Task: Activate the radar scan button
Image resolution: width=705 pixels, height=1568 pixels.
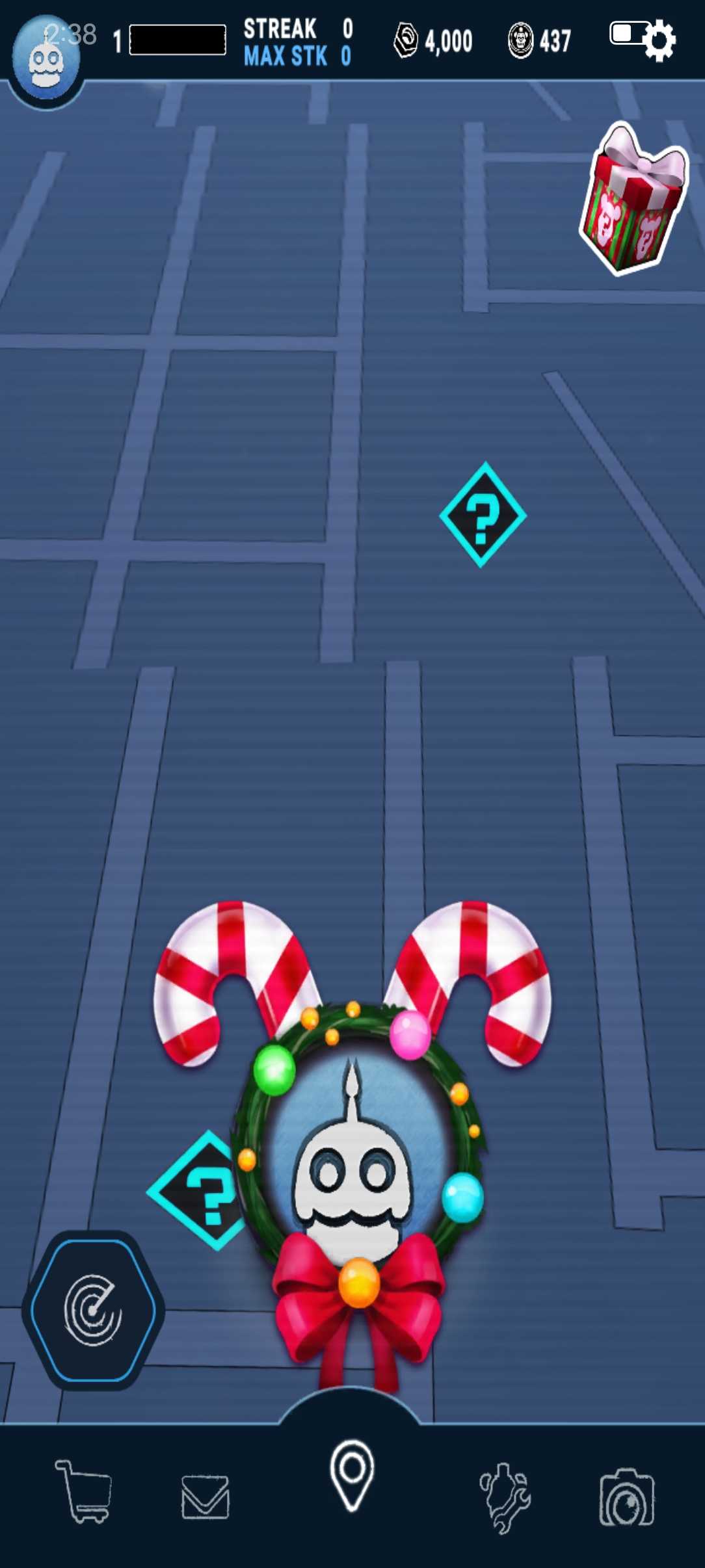Action: (93, 1311)
